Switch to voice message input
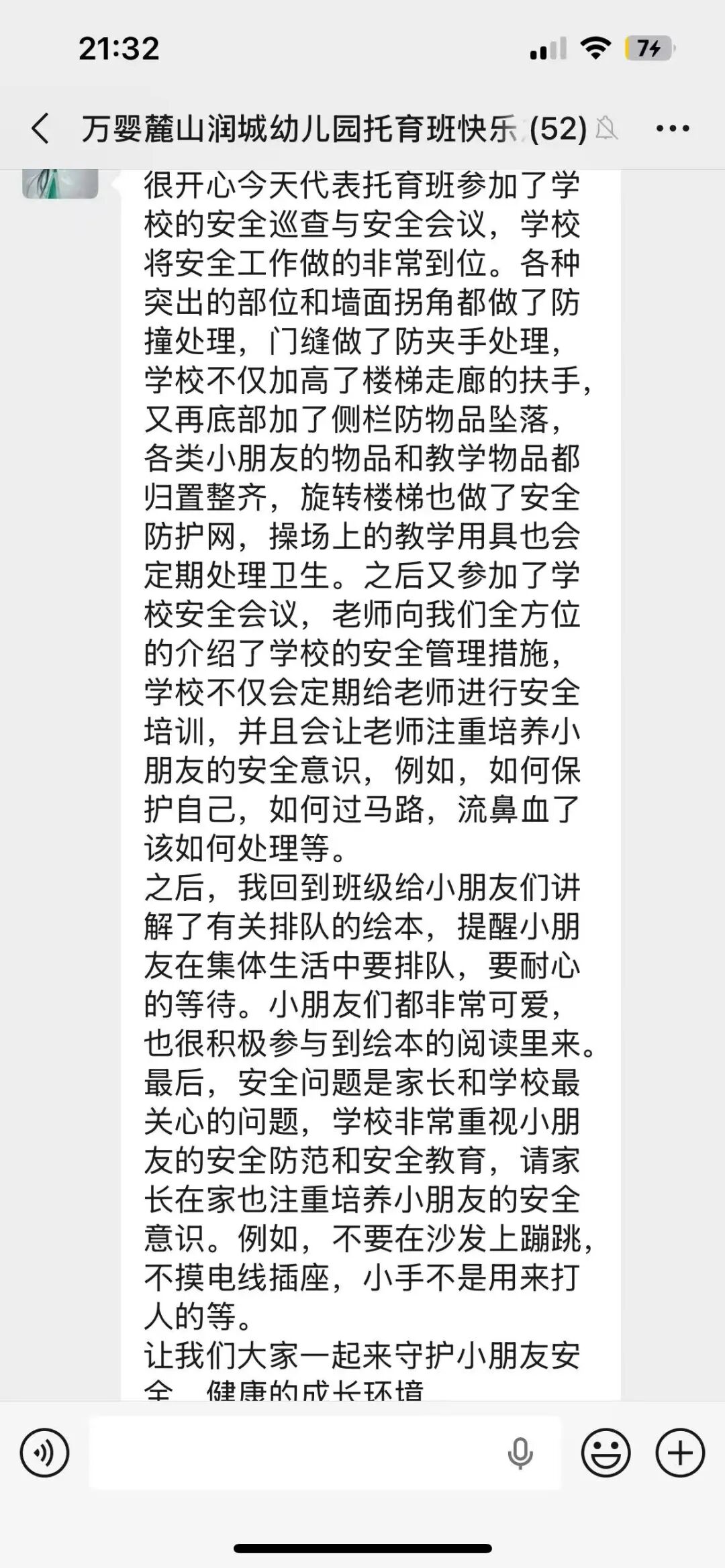 (x=44, y=1453)
